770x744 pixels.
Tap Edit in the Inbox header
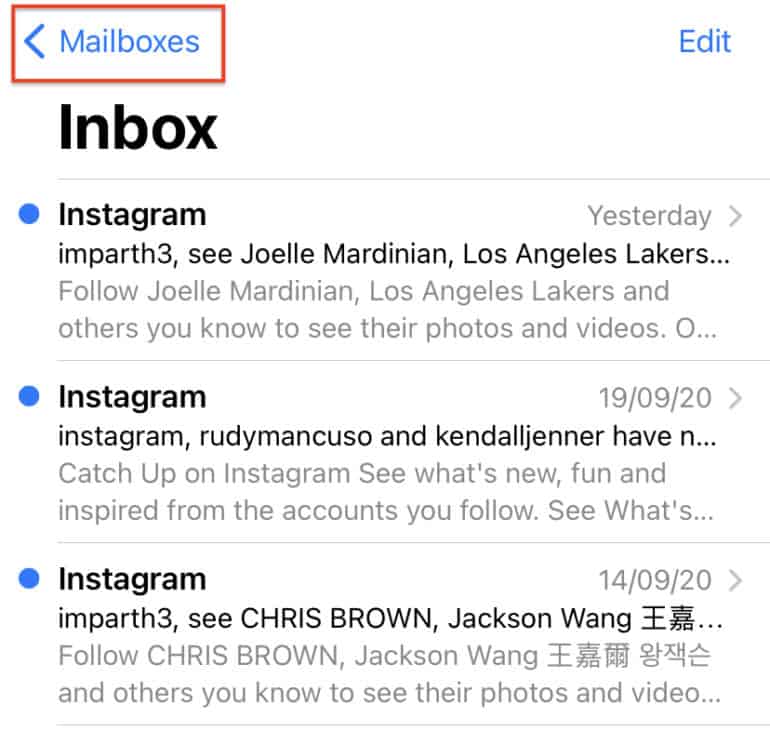704,42
